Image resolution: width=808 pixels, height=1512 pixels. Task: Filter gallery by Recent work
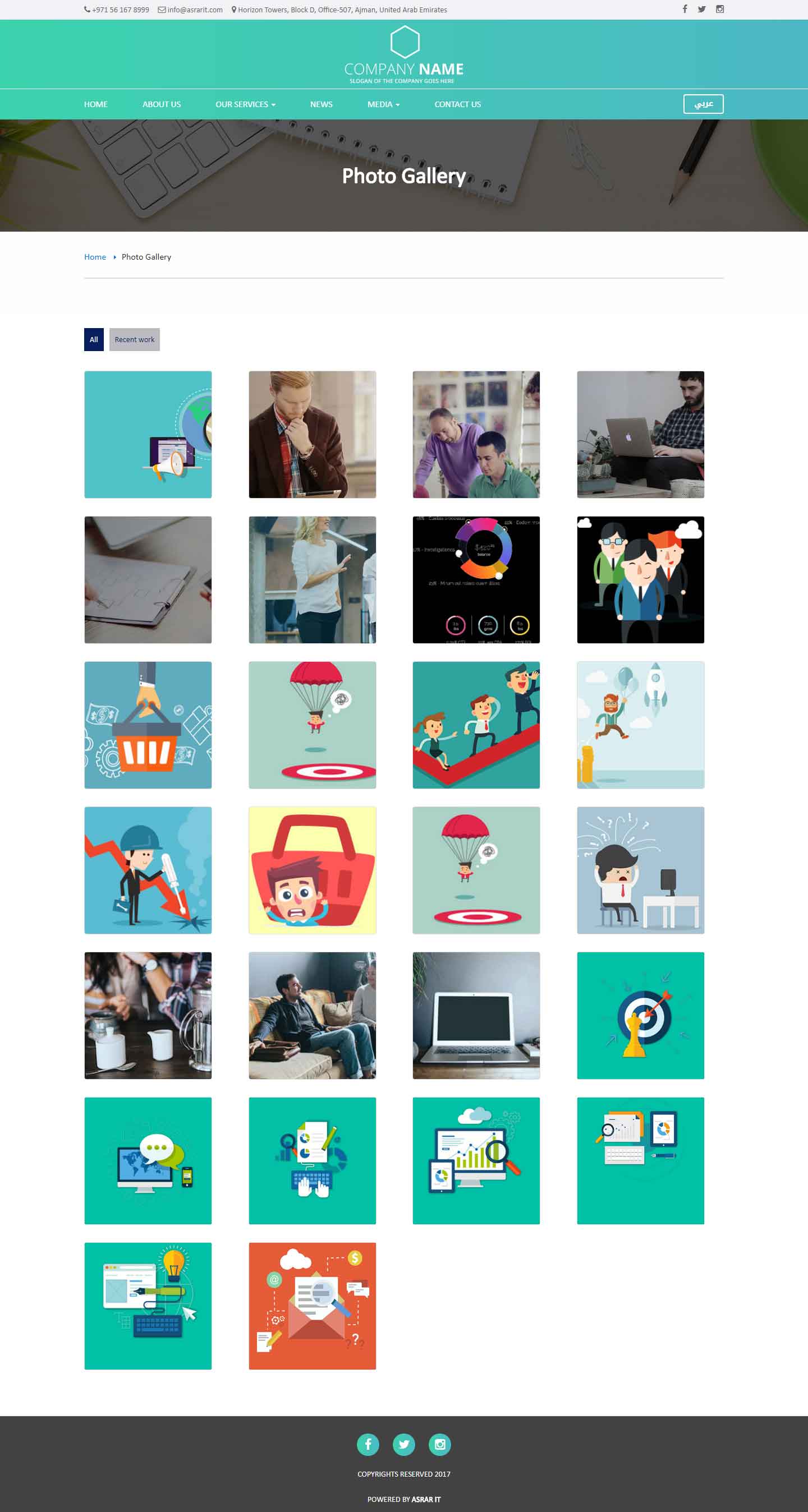pos(135,339)
